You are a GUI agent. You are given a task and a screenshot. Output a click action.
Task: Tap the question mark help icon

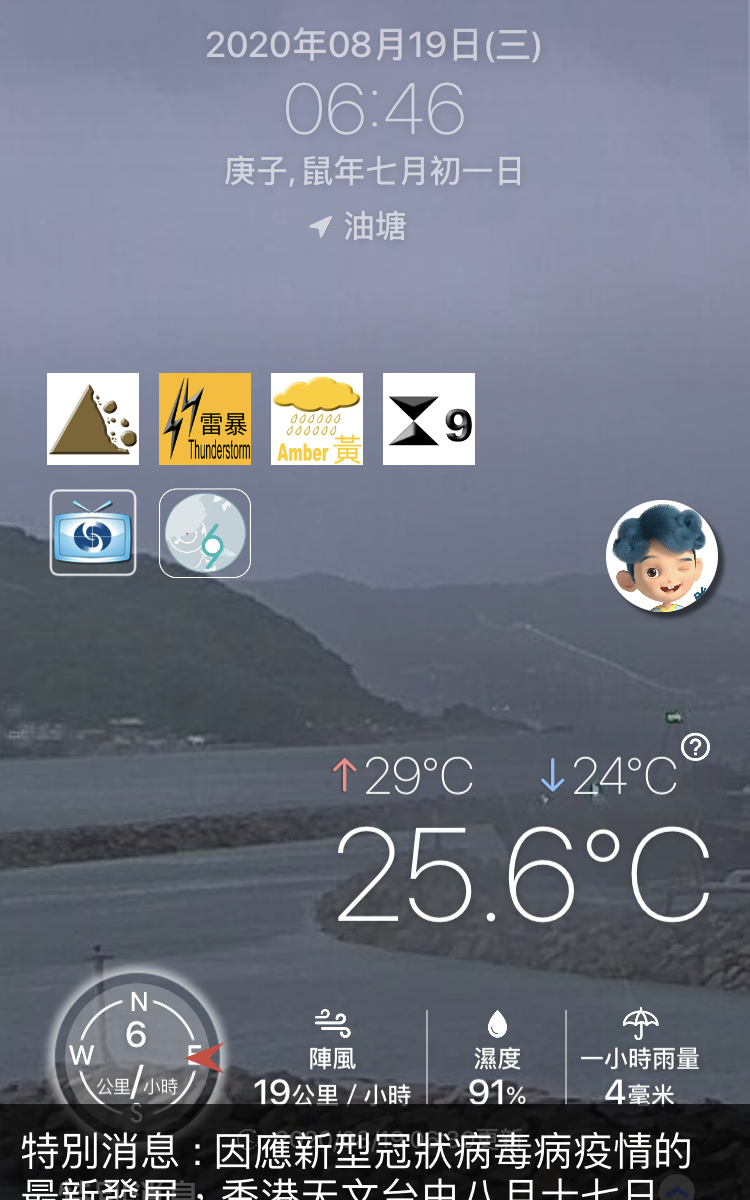coord(695,747)
